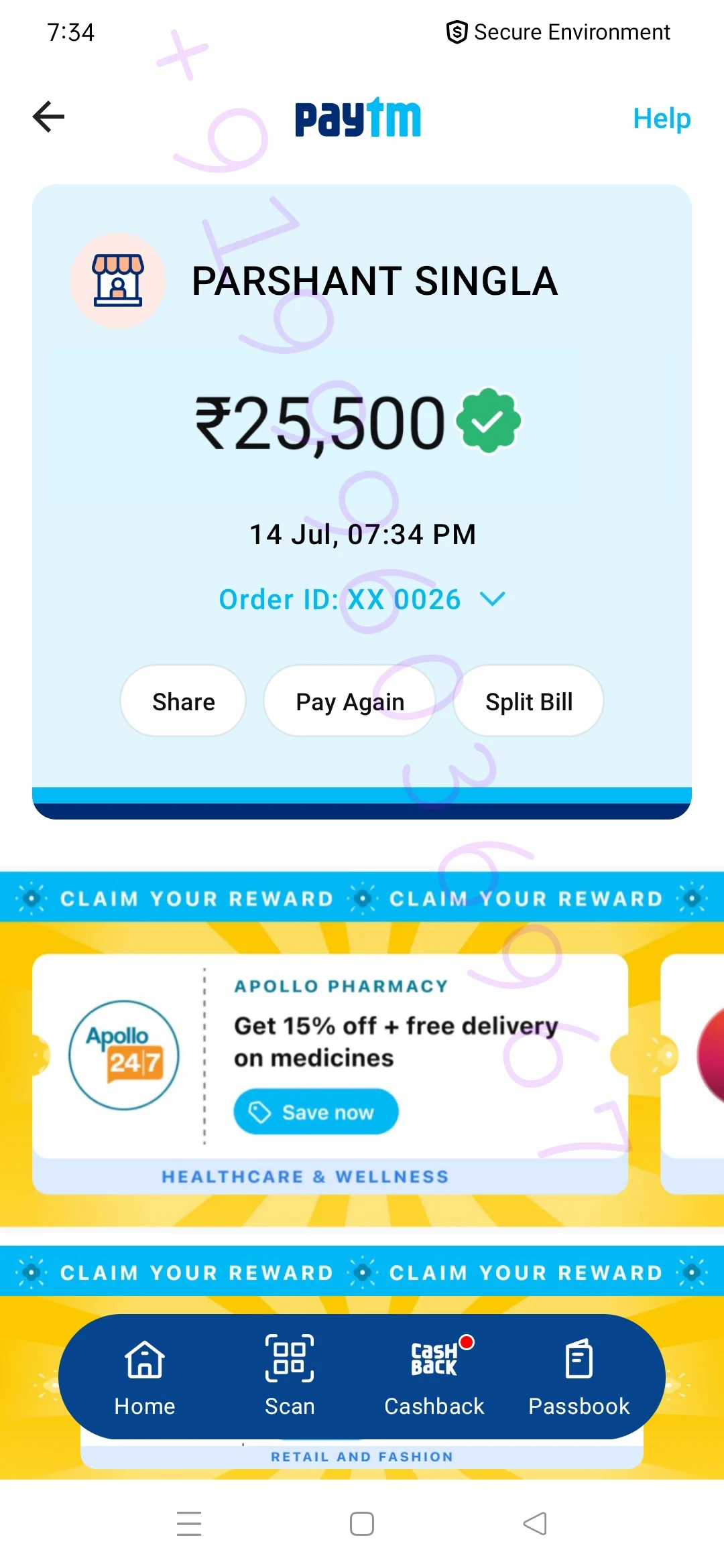Select Split Bill option
The width and height of the screenshot is (724, 1568).
(529, 701)
